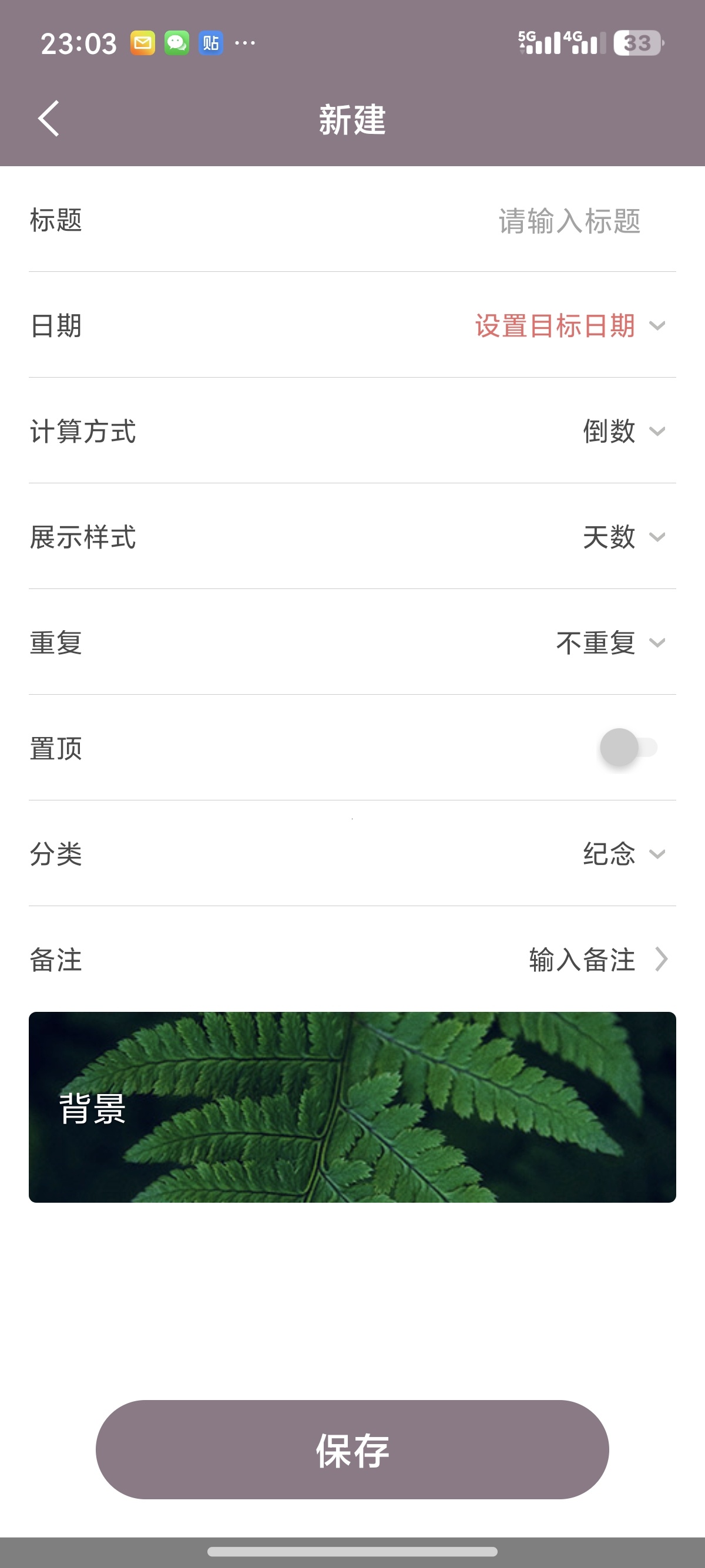705x1568 pixels.
Task: Change the 展示样式 display style
Action: tap(622, 537)
